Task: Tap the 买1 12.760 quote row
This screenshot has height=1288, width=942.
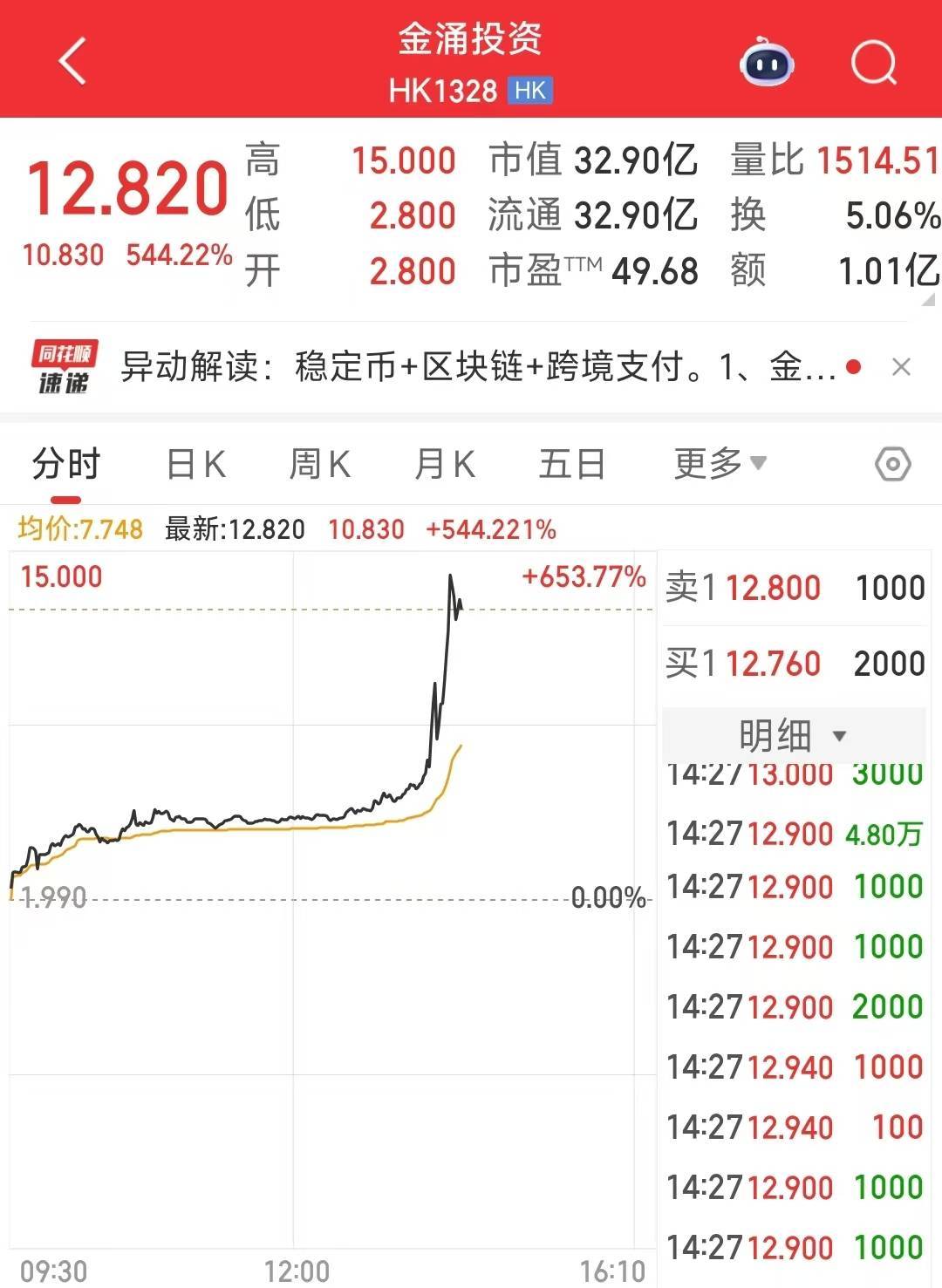Action: click(794, 664)
